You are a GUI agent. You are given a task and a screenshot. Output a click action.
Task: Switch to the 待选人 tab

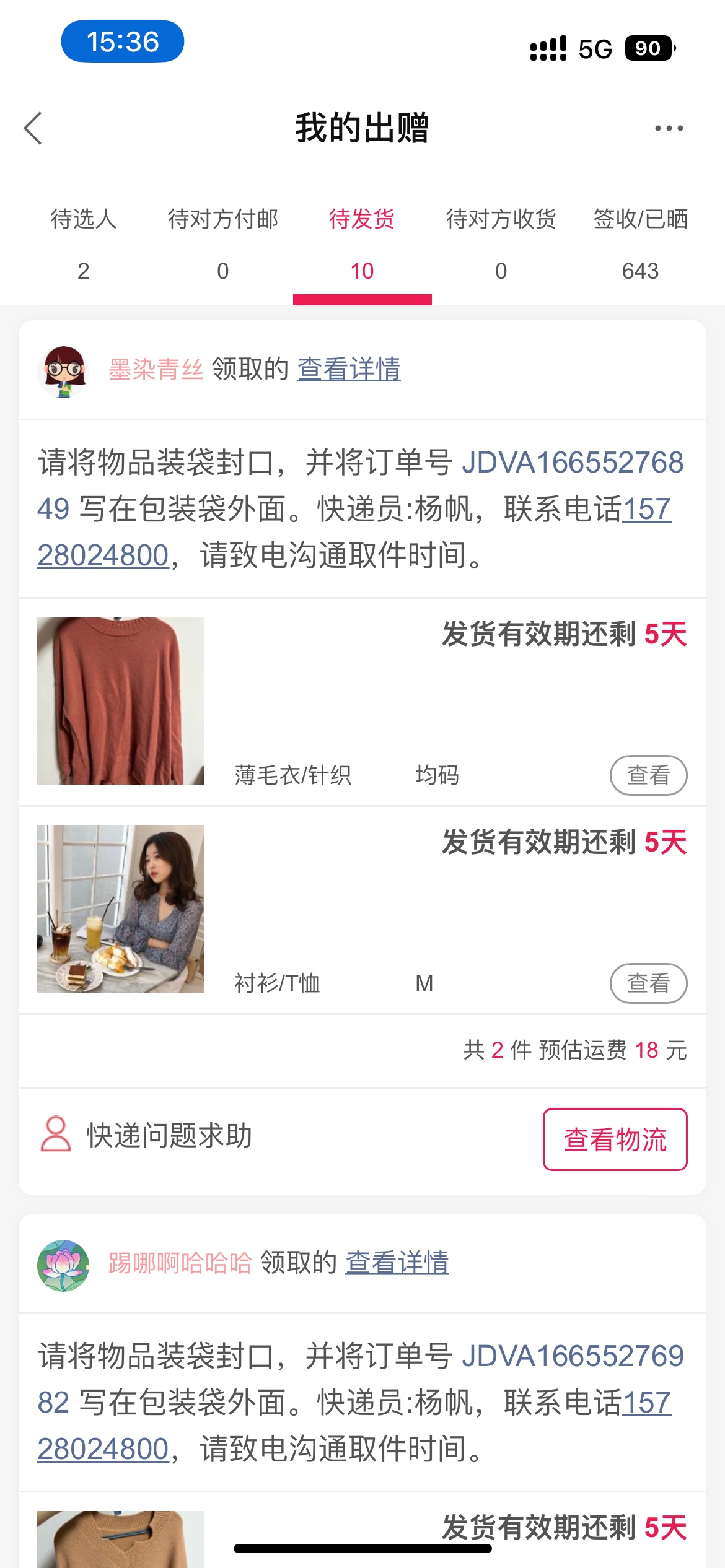click(x=84, y=243)
